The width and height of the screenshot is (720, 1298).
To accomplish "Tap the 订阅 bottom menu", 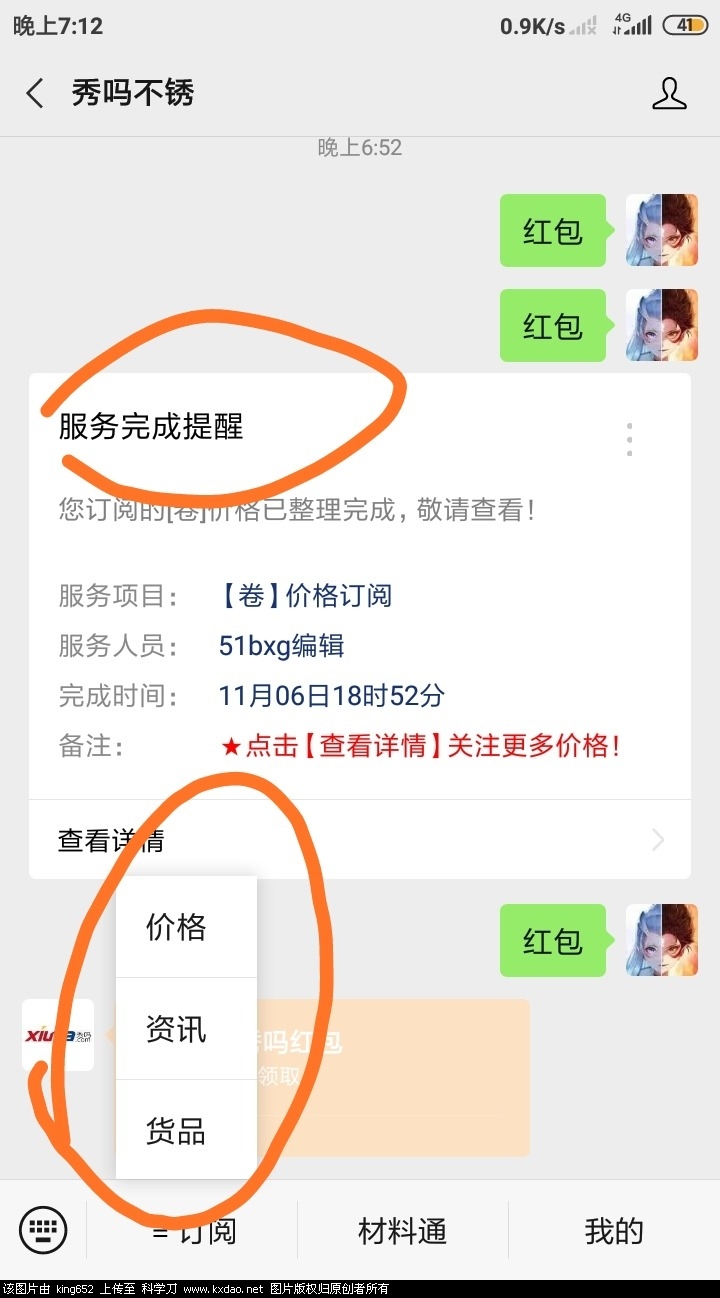I will pyautogui.click(x=195, y=1231).
